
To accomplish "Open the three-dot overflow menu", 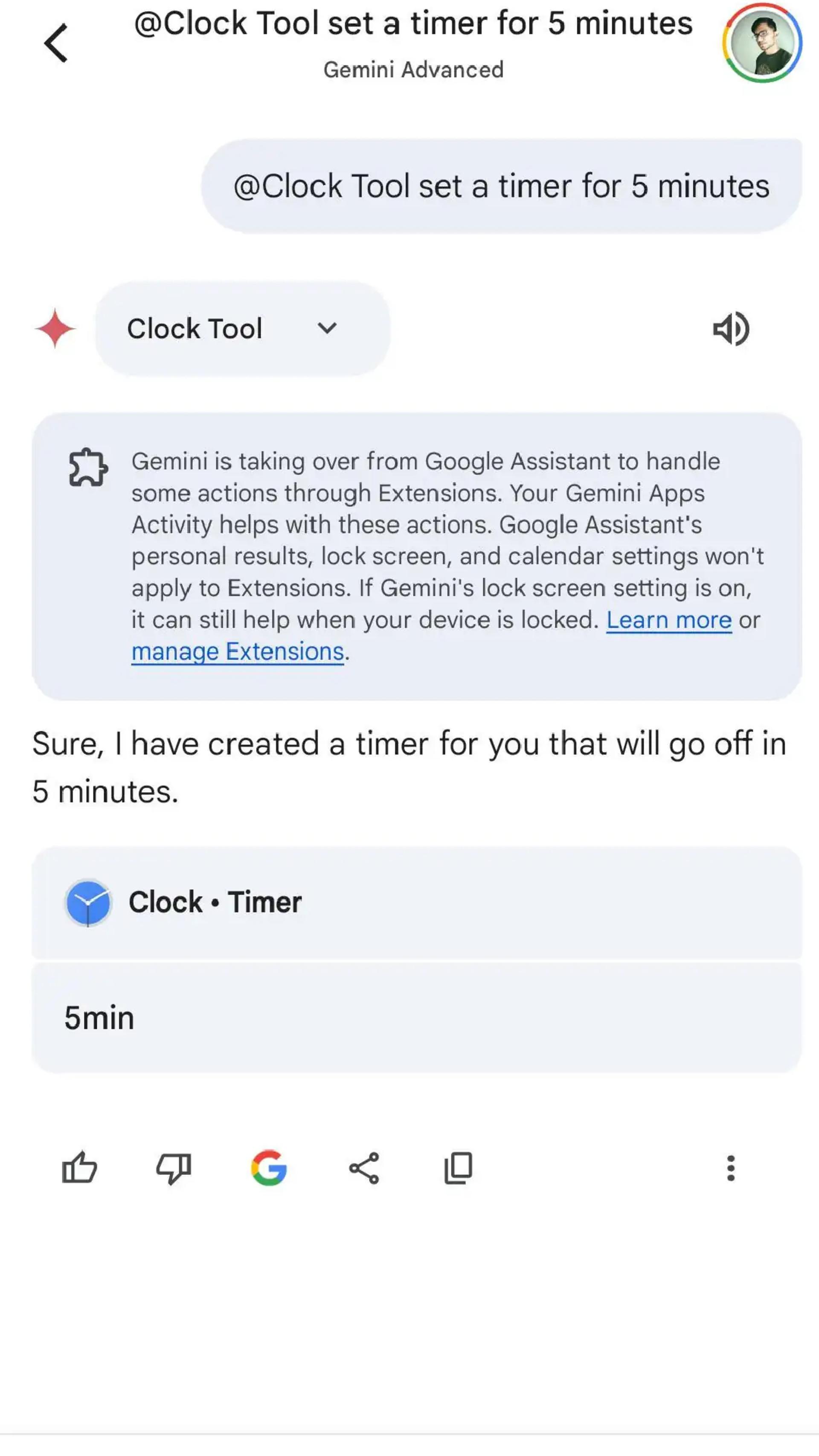I will pos(730,1168).
